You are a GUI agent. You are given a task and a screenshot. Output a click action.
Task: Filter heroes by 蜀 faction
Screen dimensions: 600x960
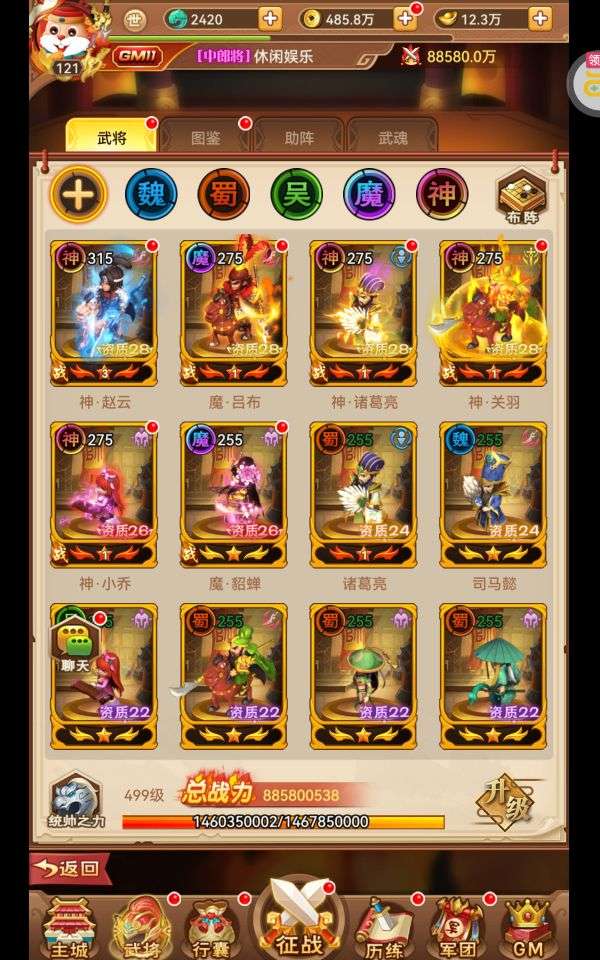pos(224,195)
